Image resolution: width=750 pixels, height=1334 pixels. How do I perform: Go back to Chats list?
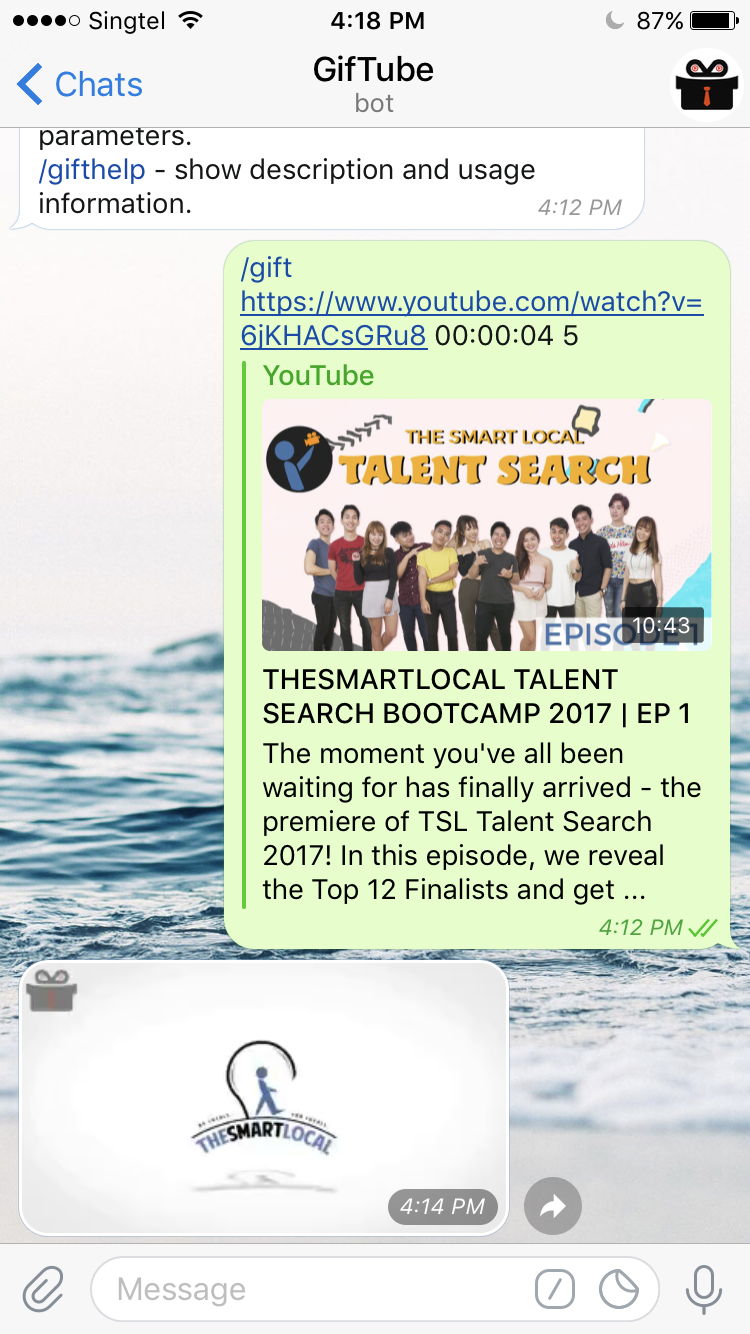pyautogui.click(x=80, y=85)
